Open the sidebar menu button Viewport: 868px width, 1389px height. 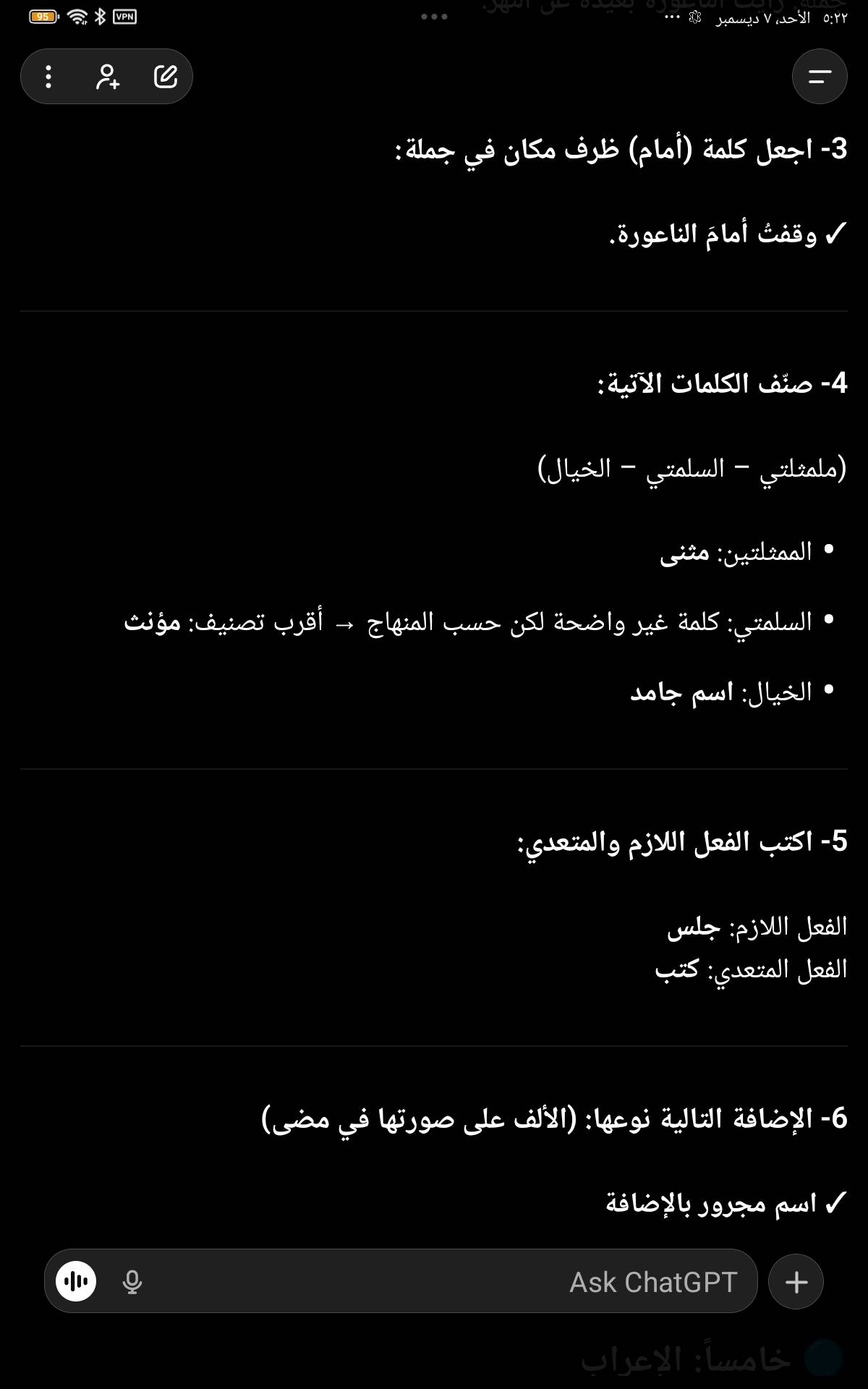pos(819,77)
